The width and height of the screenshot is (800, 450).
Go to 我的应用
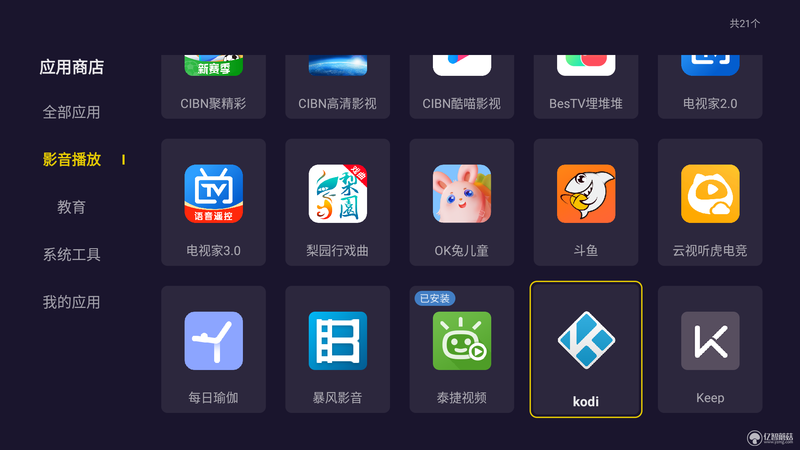tap(71, 302)
